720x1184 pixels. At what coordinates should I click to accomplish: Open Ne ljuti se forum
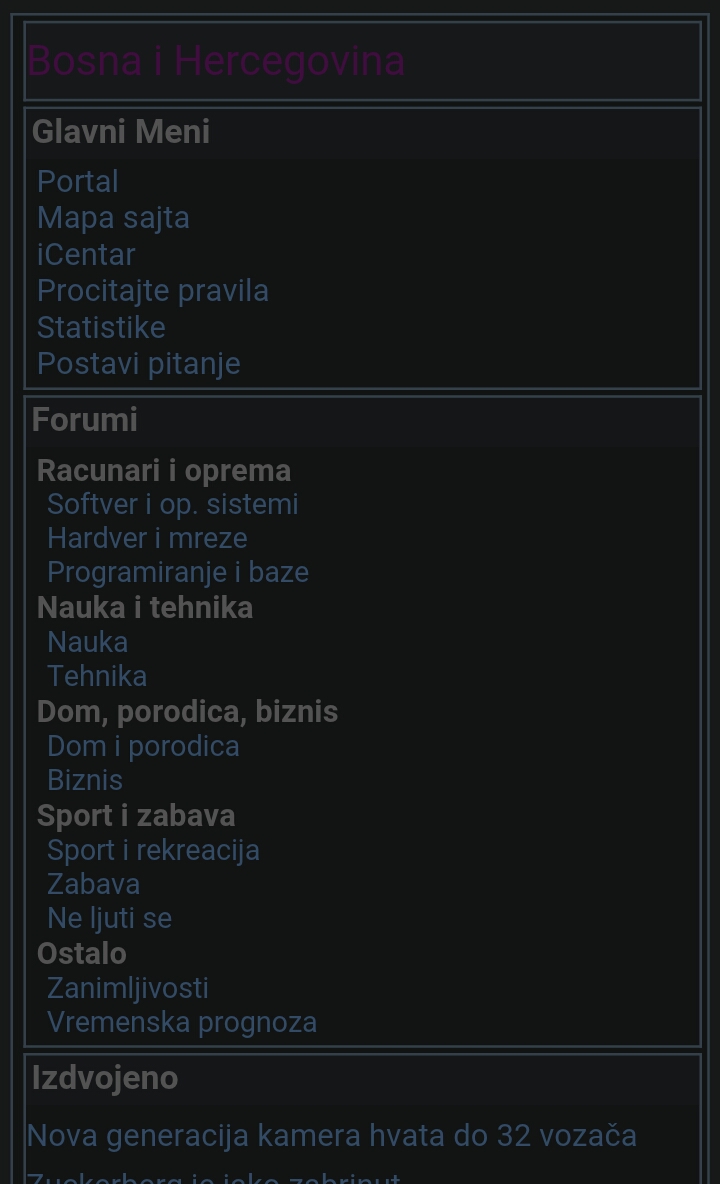109,918
